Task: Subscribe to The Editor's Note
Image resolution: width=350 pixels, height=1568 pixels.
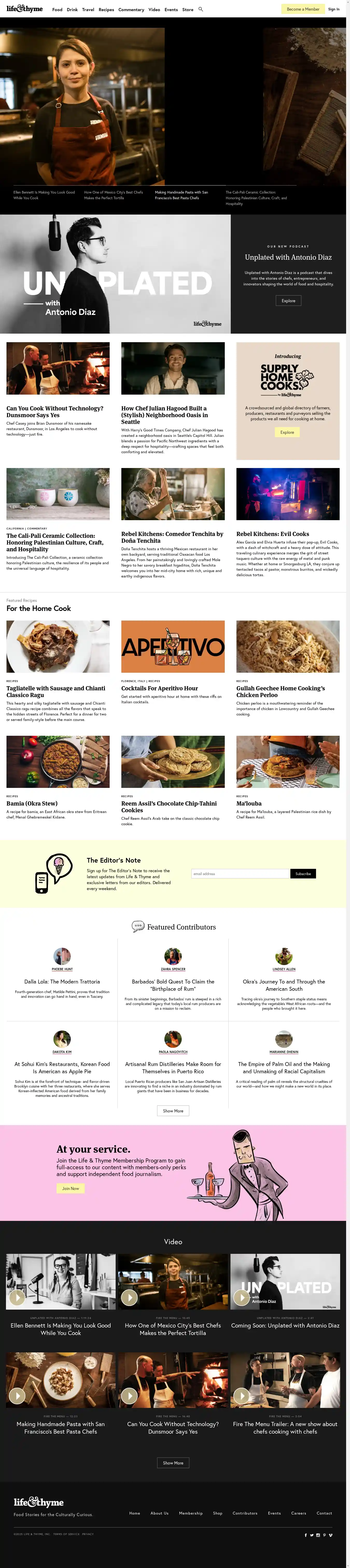Action: [x=303, y=874]
